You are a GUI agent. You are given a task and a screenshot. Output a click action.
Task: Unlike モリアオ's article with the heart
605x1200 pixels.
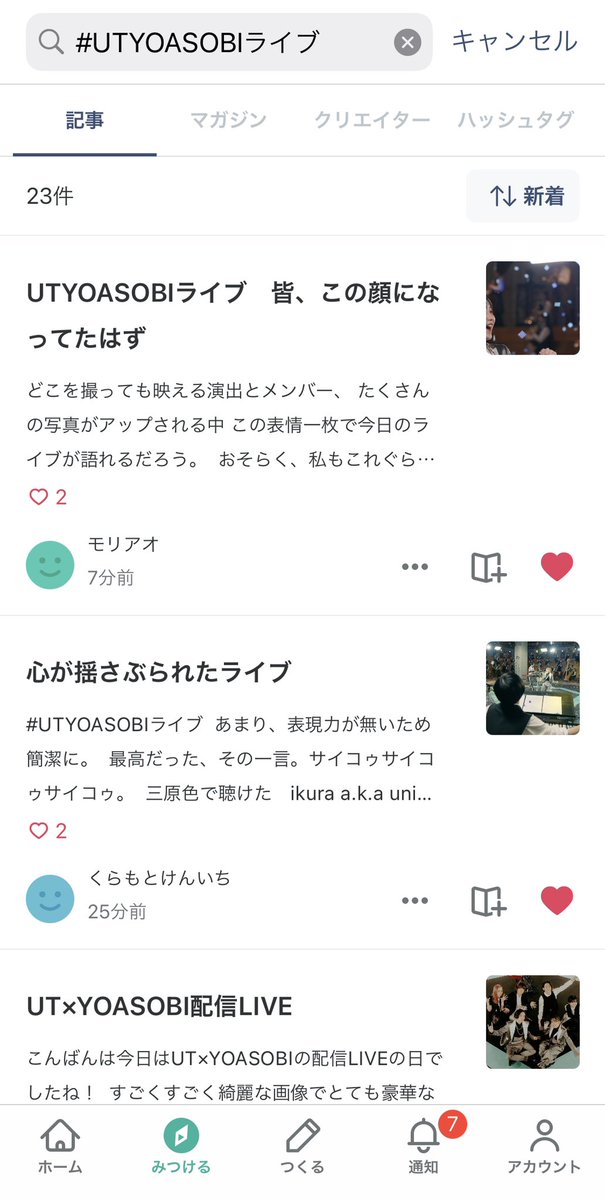(557, 567)
